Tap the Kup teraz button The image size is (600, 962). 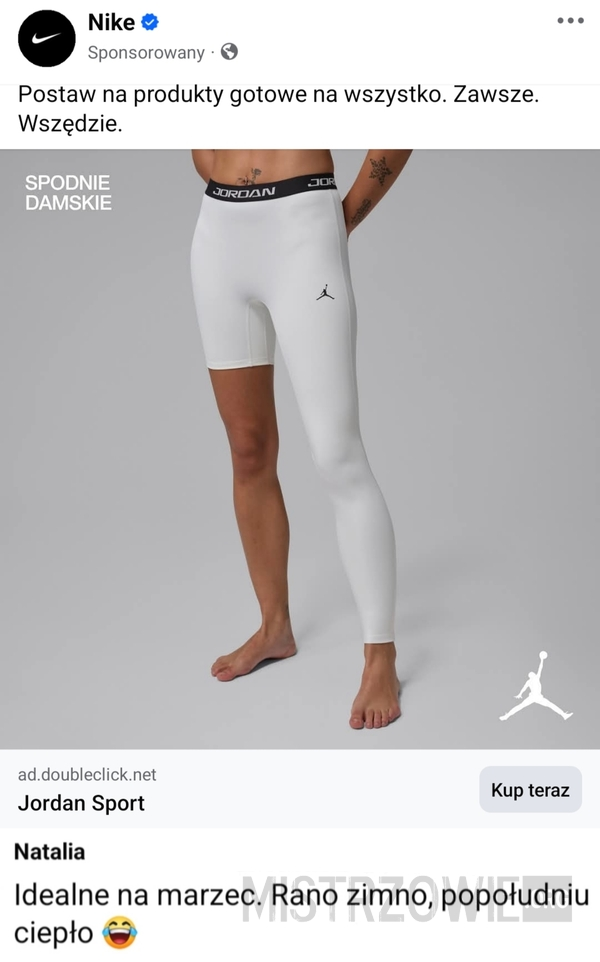coord(530,790)
